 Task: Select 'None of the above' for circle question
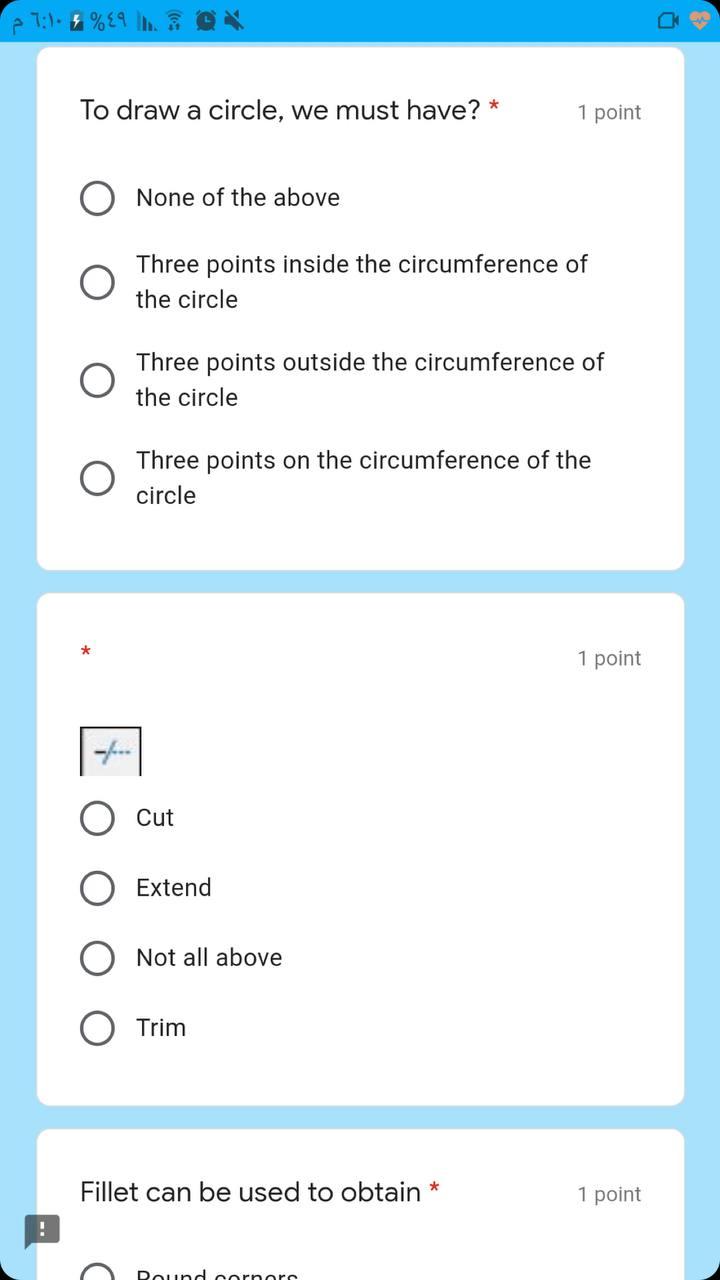click(x=97, y=198)
